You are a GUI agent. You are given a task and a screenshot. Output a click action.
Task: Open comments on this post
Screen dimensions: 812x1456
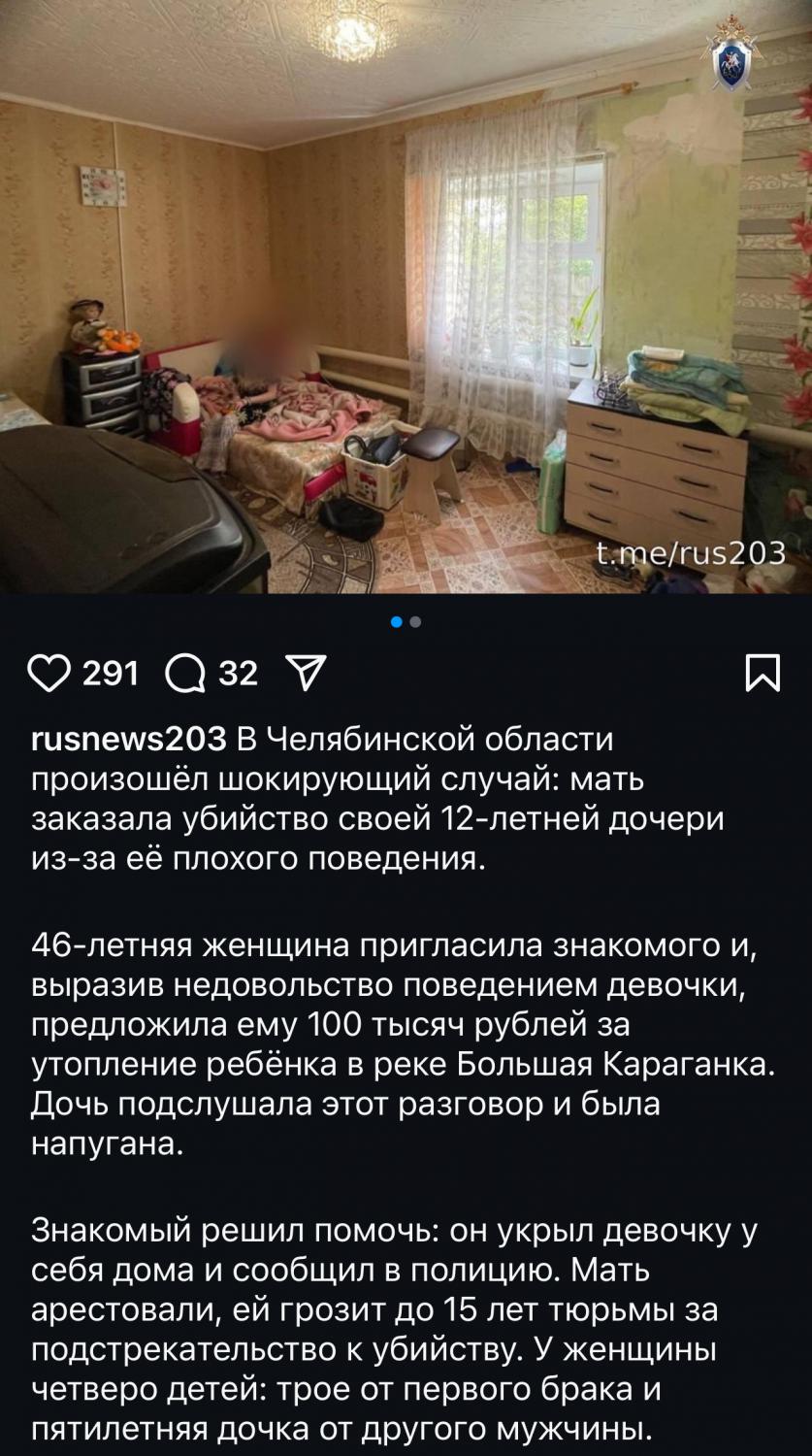pos(185,673)
